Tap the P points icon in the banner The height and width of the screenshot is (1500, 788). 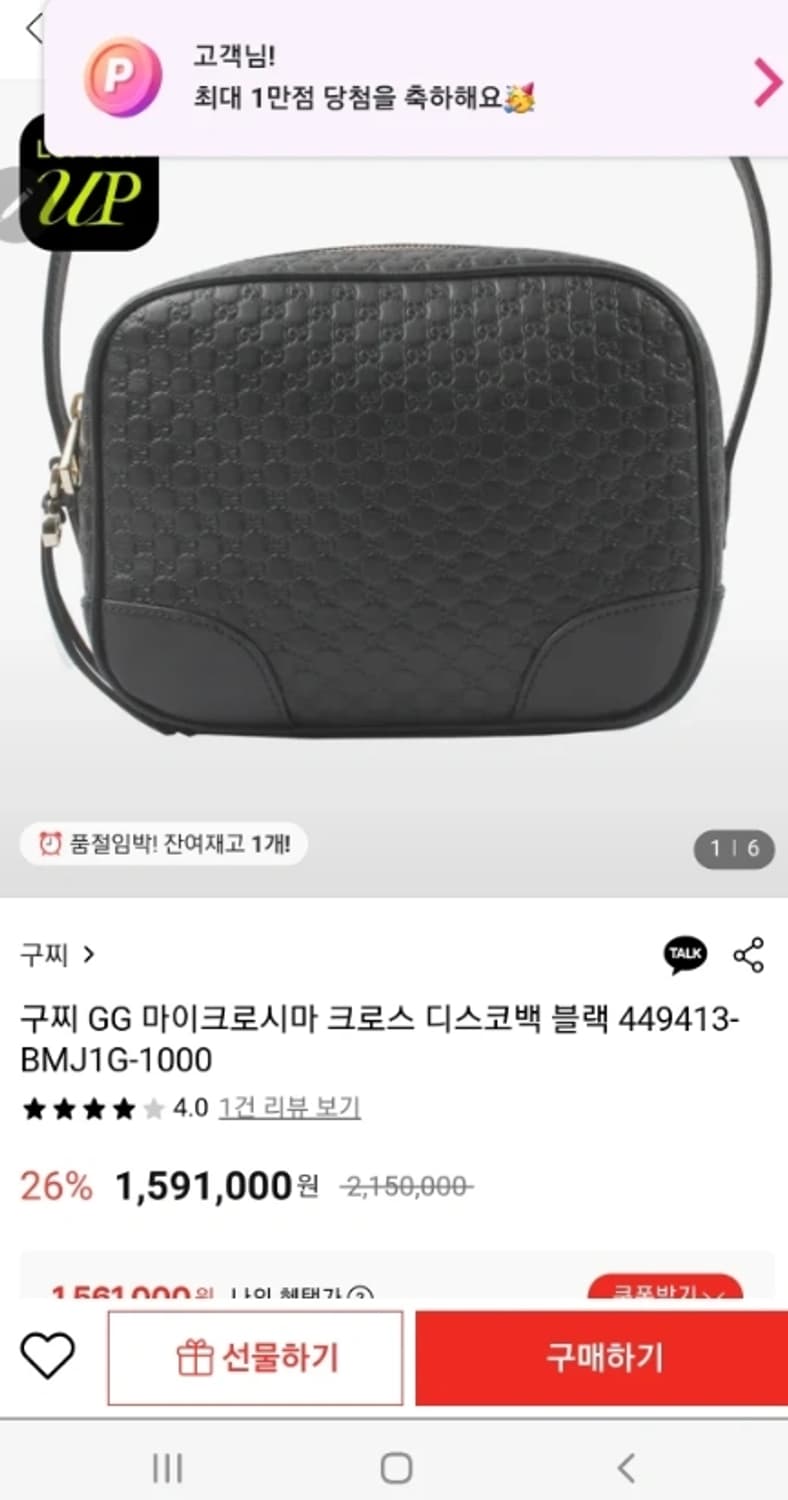[122, 77]
